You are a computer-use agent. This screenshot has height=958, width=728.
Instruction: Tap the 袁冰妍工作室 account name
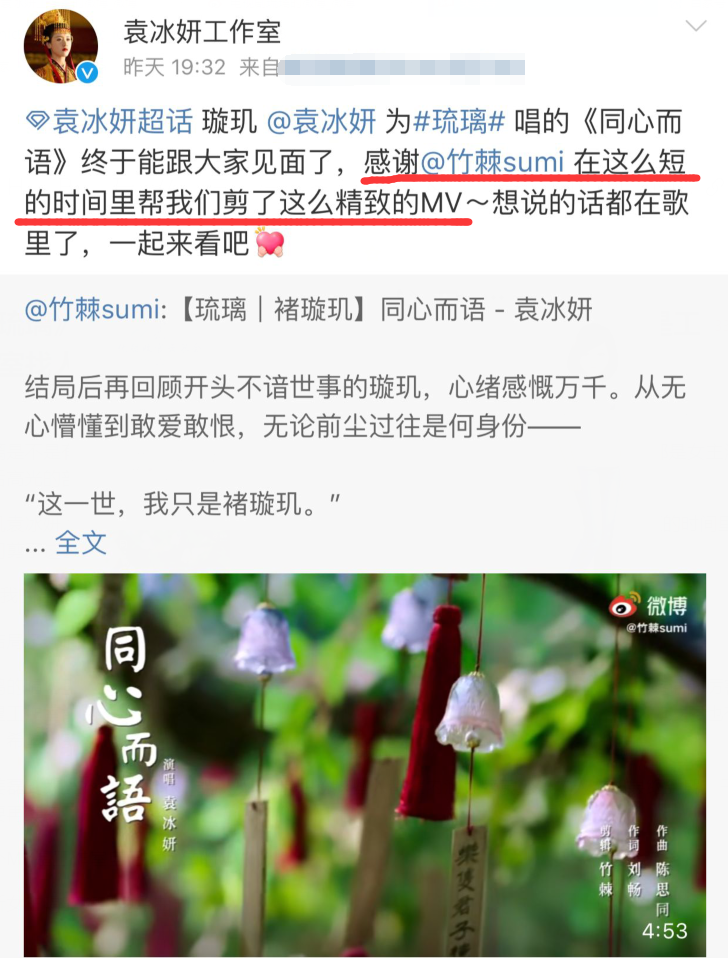coord(201,31)
